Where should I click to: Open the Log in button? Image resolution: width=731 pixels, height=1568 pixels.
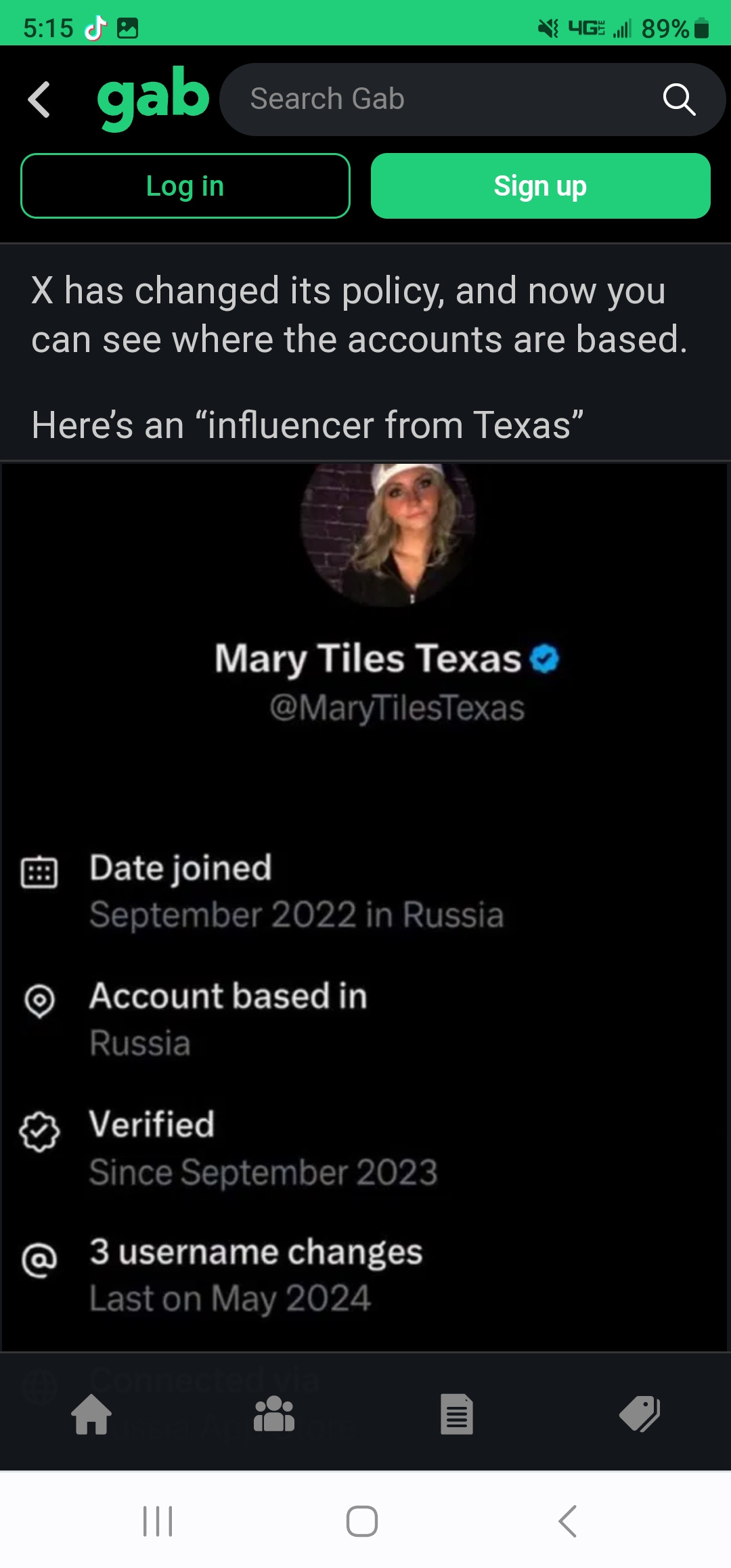click(185, 186)
